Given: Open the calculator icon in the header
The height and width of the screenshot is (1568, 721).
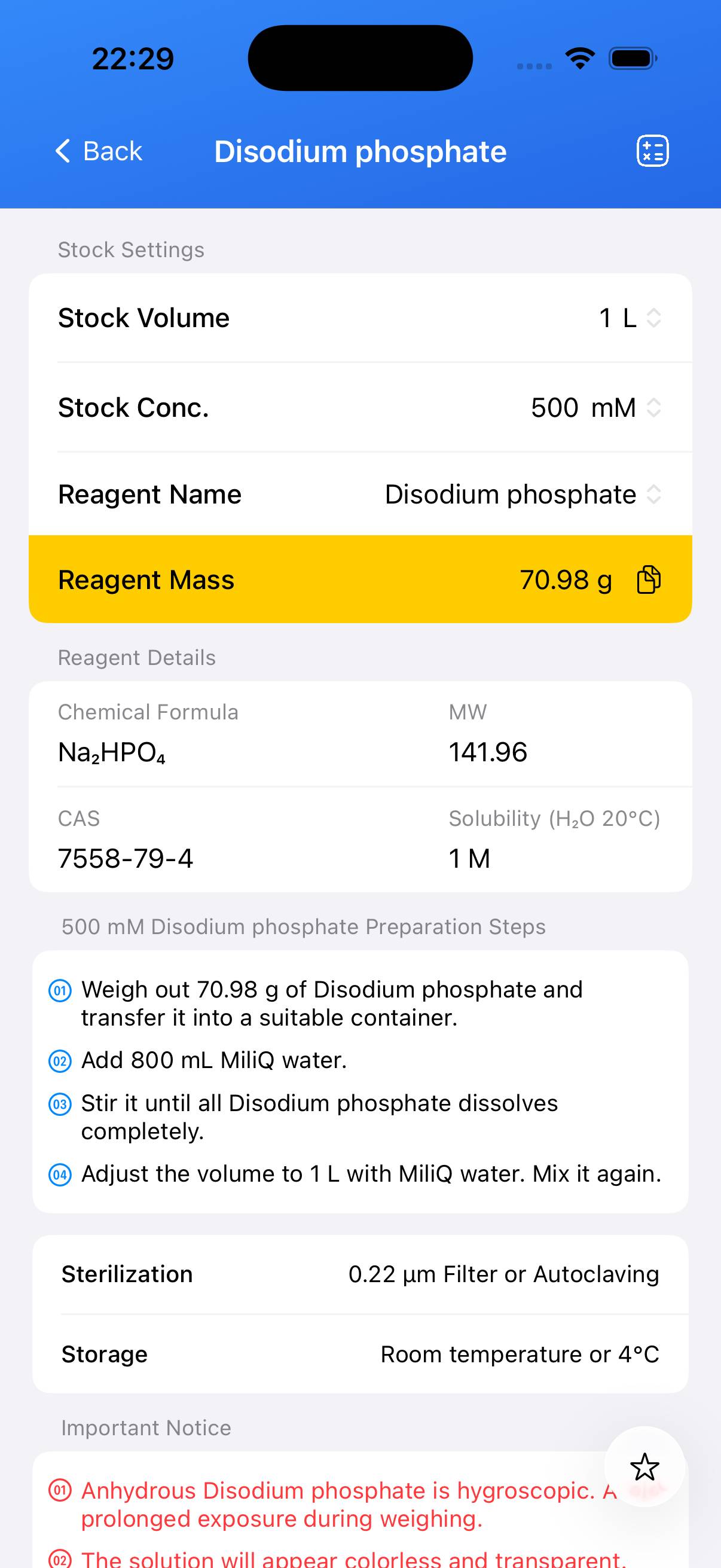Looking at the screenshot, I should click(652, 151).
